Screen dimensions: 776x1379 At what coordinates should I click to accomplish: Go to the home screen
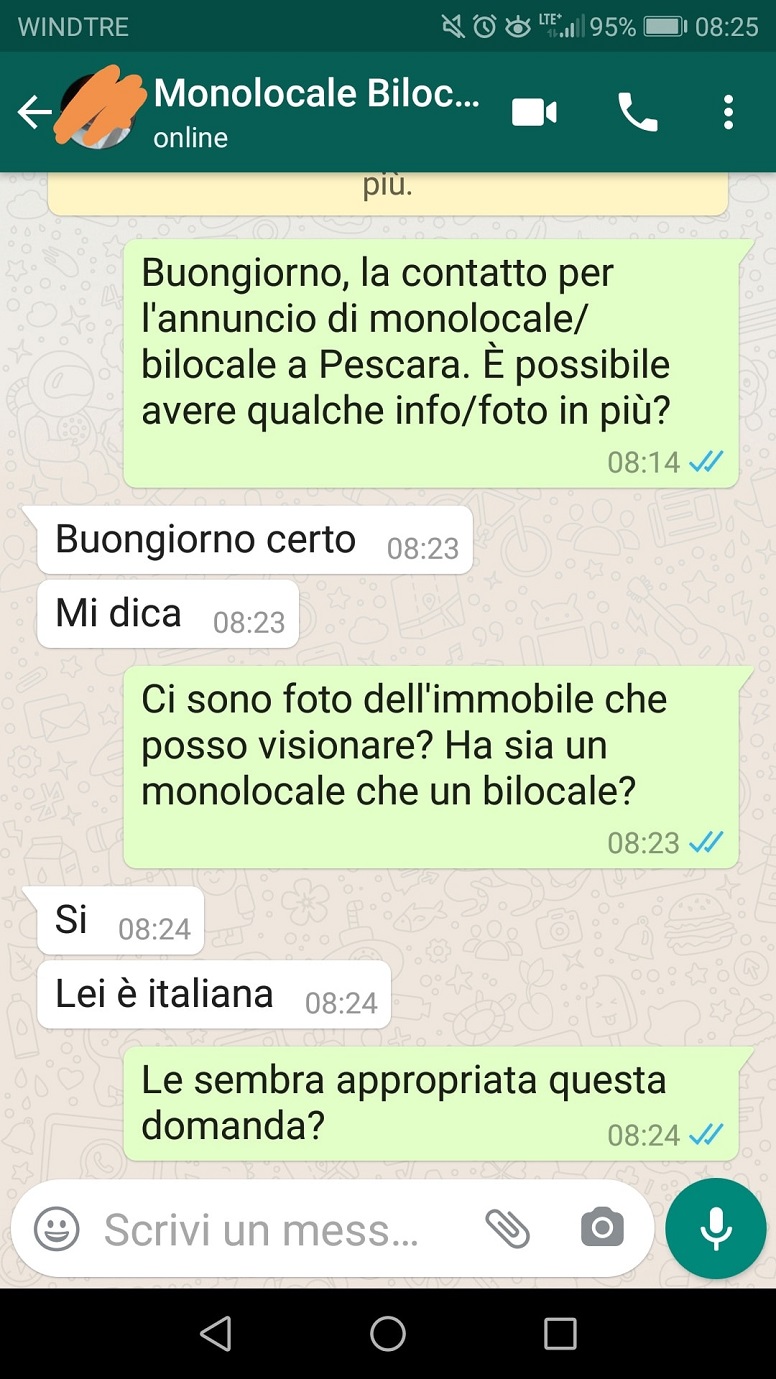[x=388, y=1333]
